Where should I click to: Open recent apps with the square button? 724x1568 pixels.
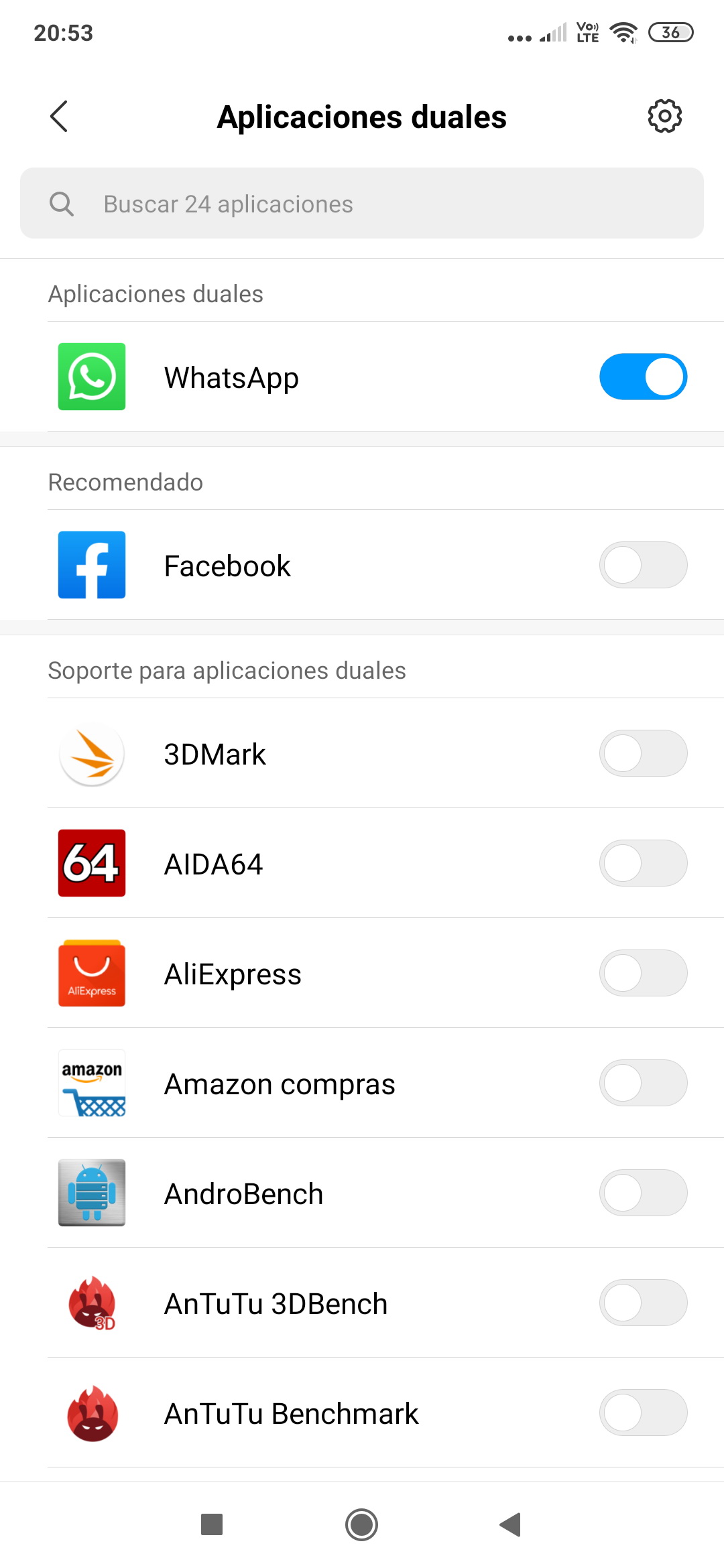[212, 1524]
